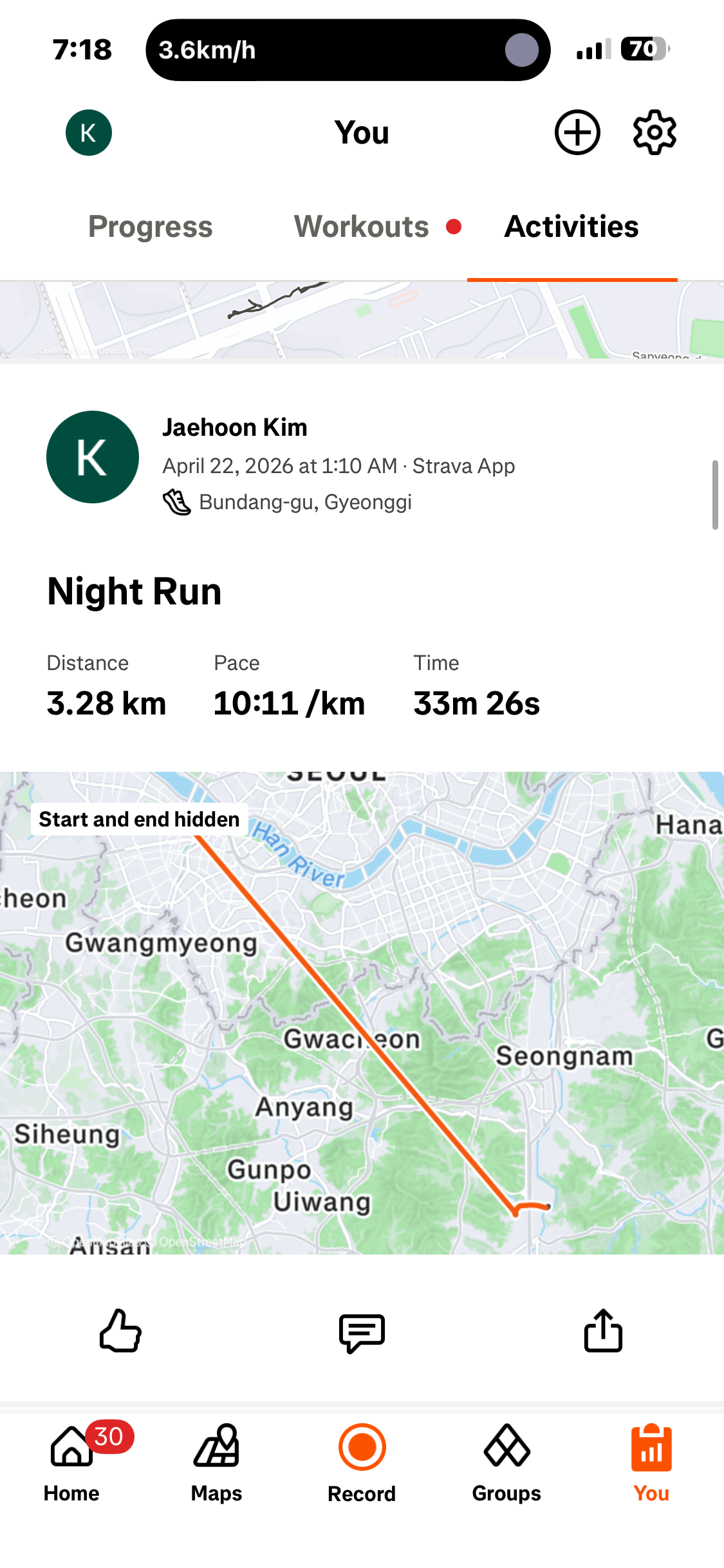Tap the add plus icon in header
Image resolution: width=724 pixels, height=1568 pixels.
(577, 133)
